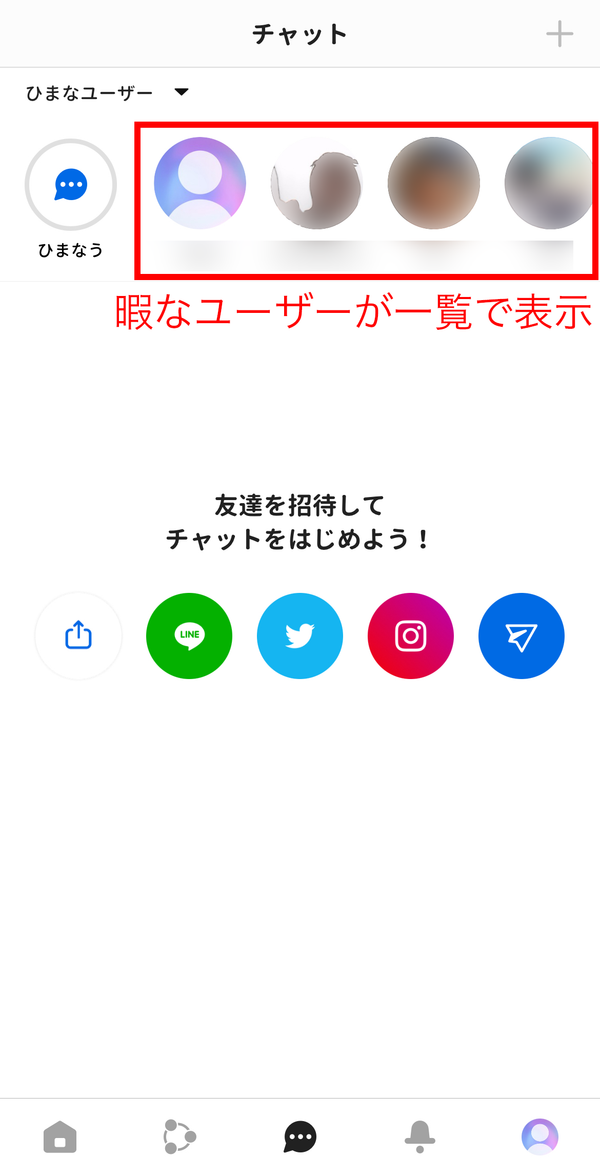Expand the ひまなユーザー dropdown
600x1174 pixels.
[x=107, y=93]
